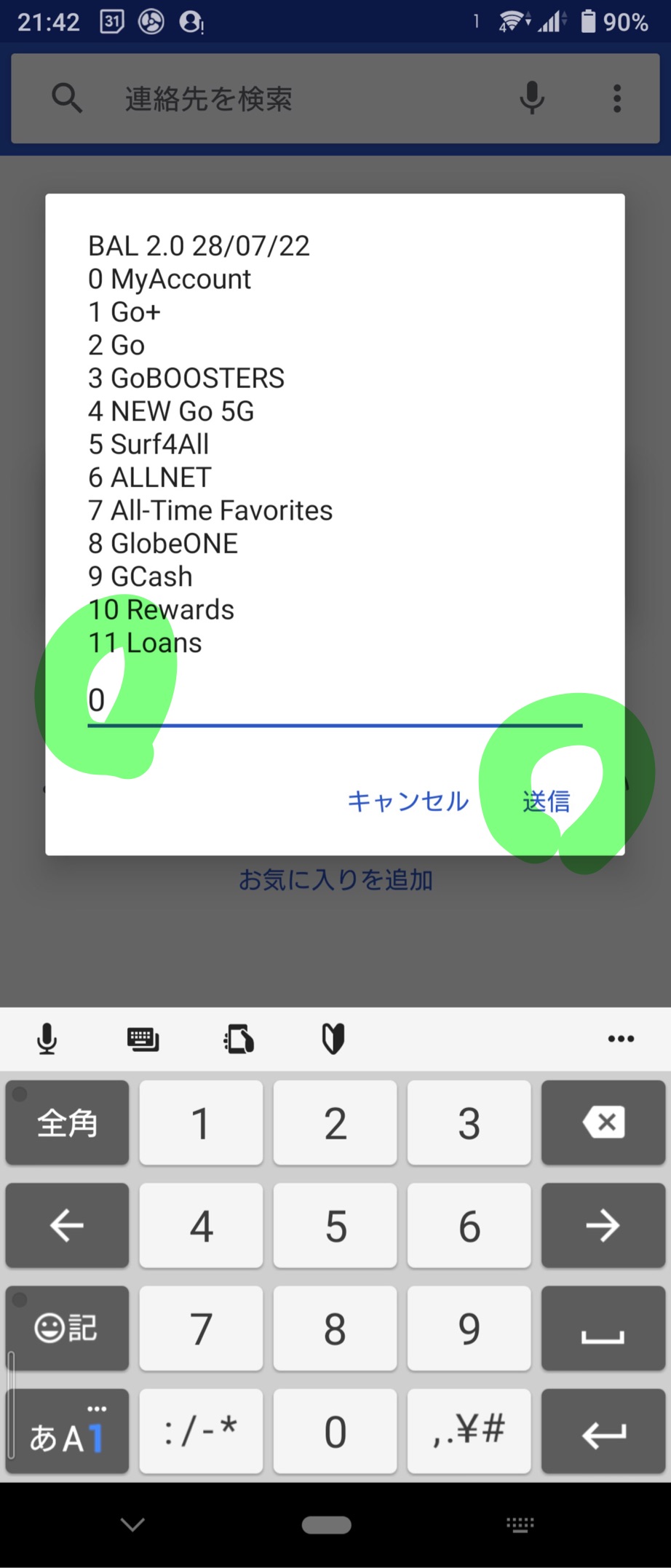
Task: Open keyboard toolbar more options
Action: pyautogui.click(x=621, y=1039)
